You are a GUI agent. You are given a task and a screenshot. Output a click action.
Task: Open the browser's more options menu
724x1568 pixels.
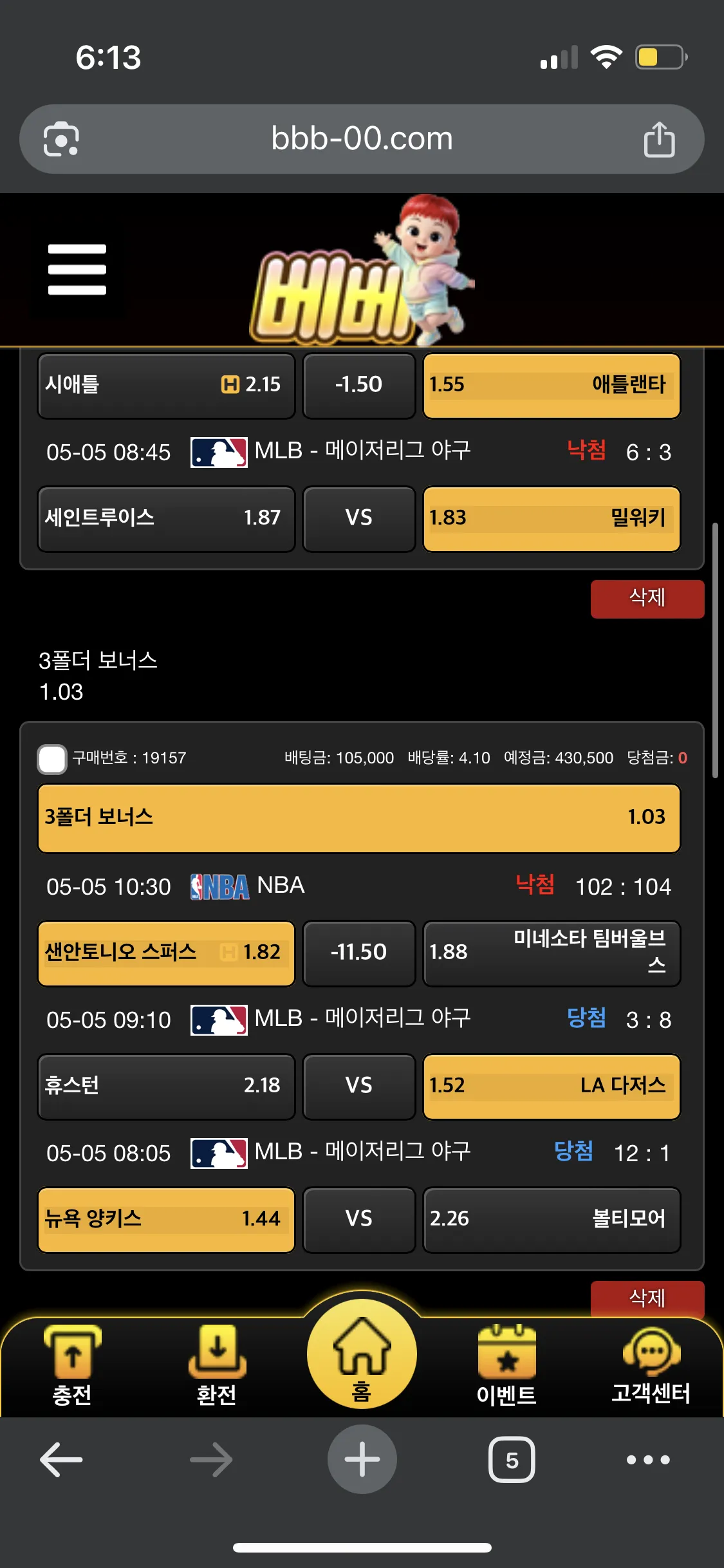pos(648,1459)
